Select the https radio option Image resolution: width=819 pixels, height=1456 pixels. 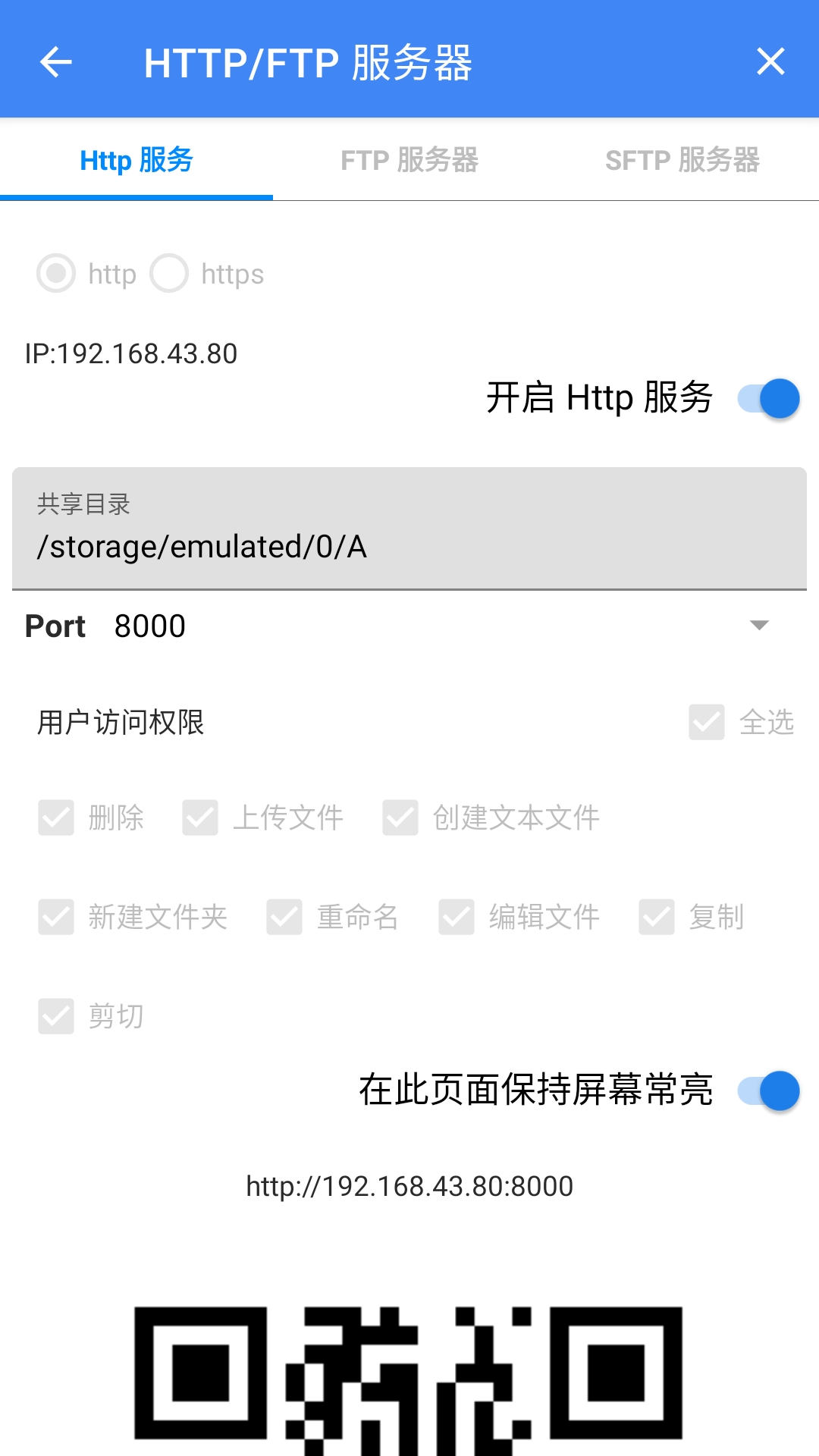click(169, 273)
